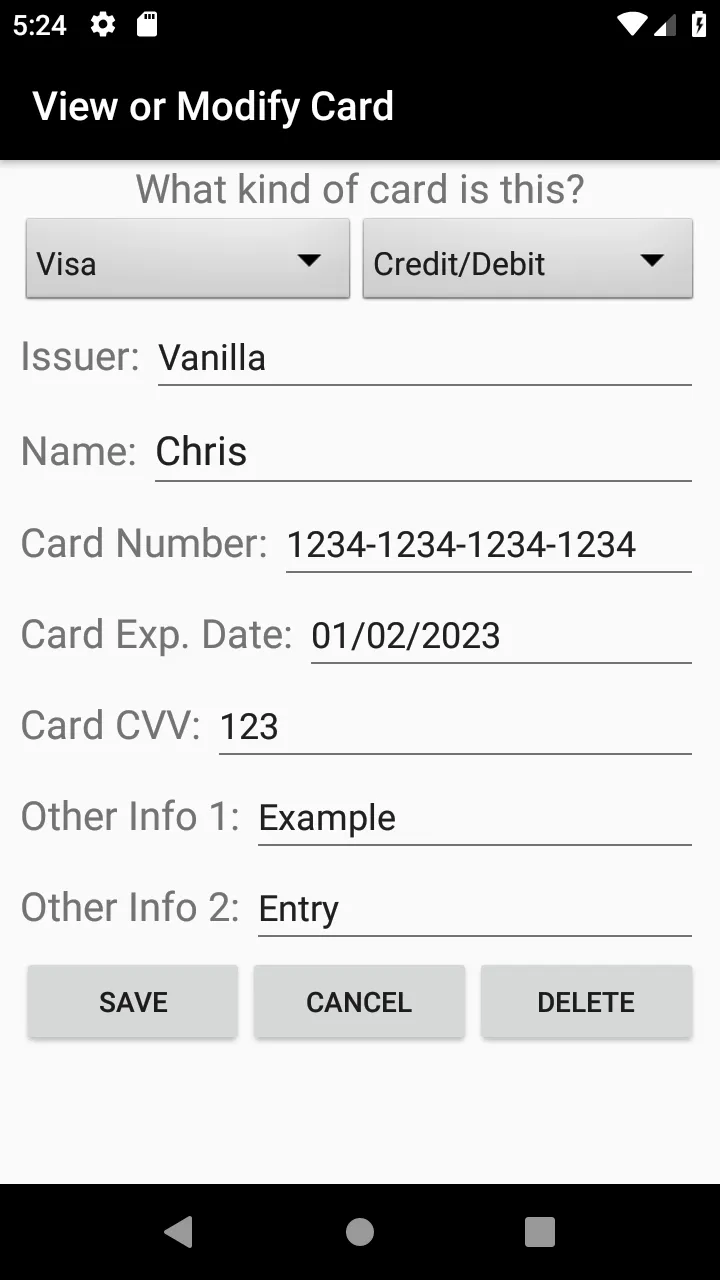
Task: Return to the home screen
Action: point(360,1232)
